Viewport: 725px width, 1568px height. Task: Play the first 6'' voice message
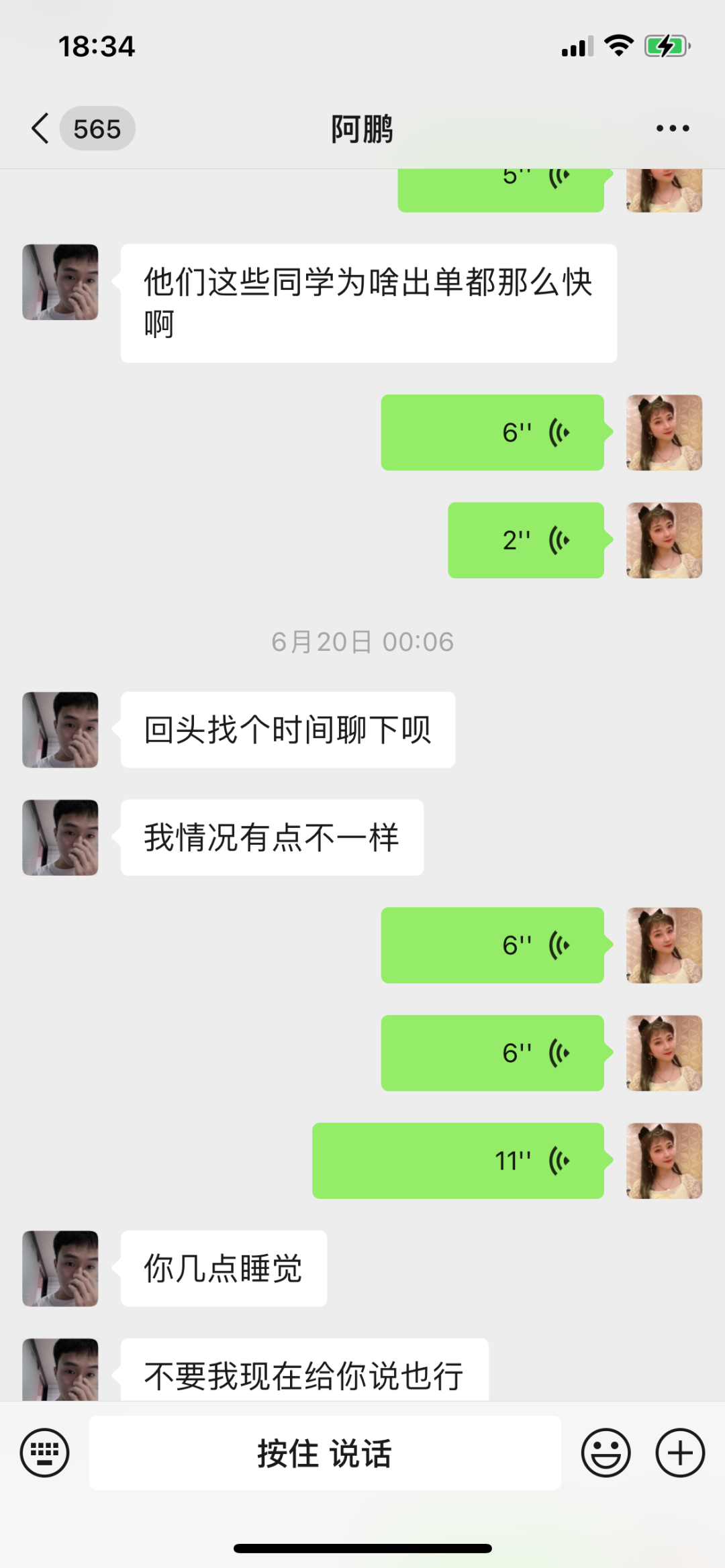click(493, 433)
